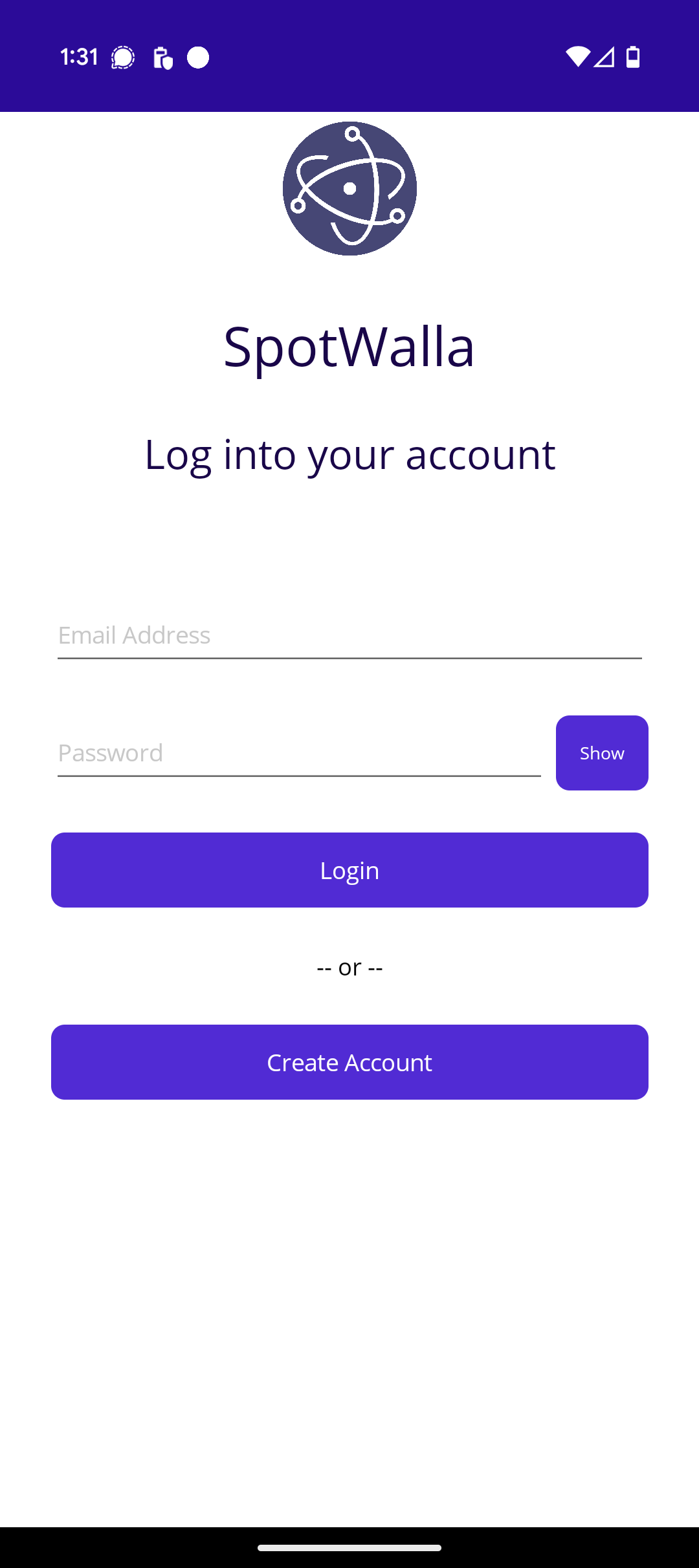Tap into the Password field

pos(299,753)
